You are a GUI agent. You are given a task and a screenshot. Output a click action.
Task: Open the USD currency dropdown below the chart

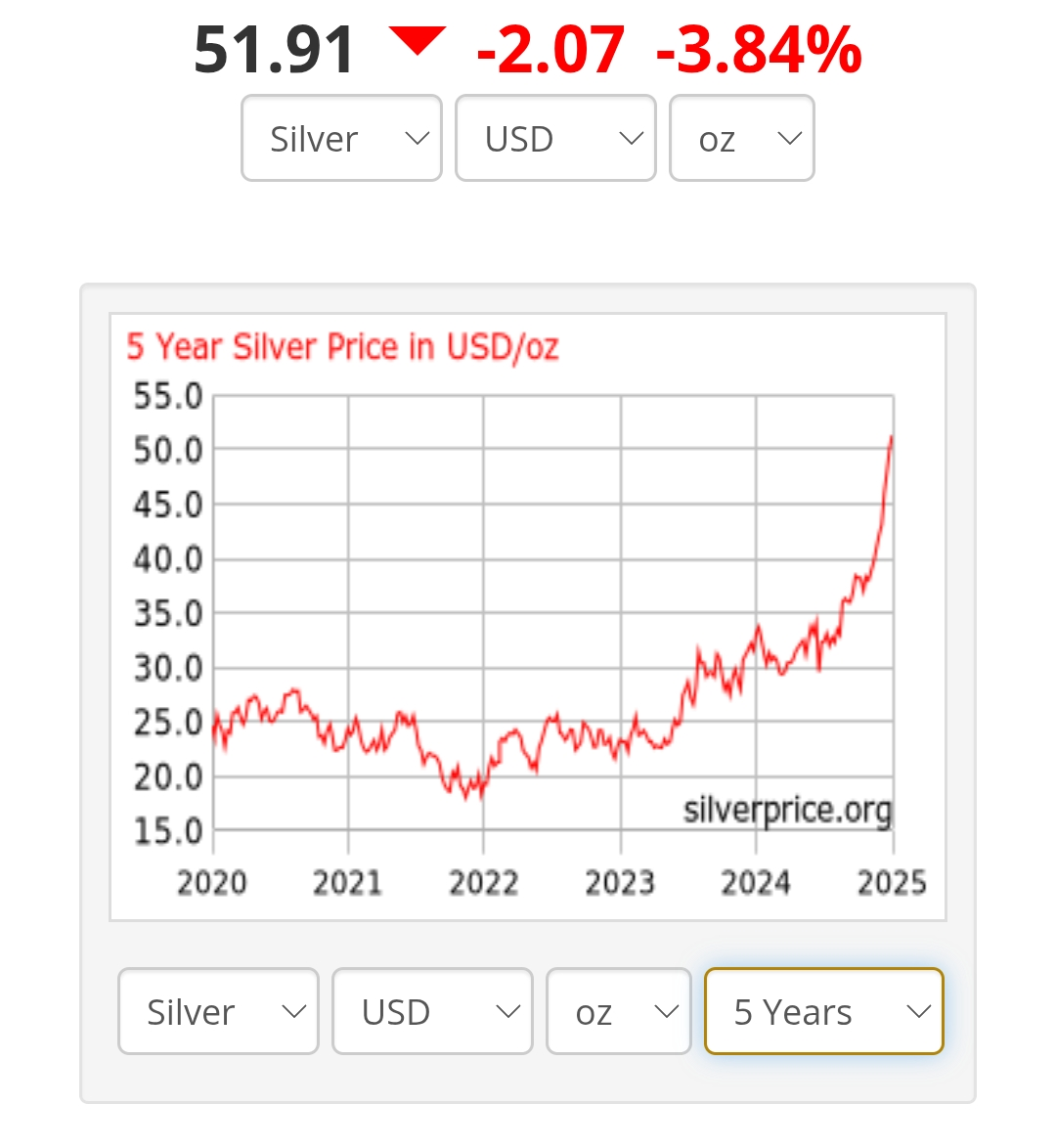(432, 1012)
